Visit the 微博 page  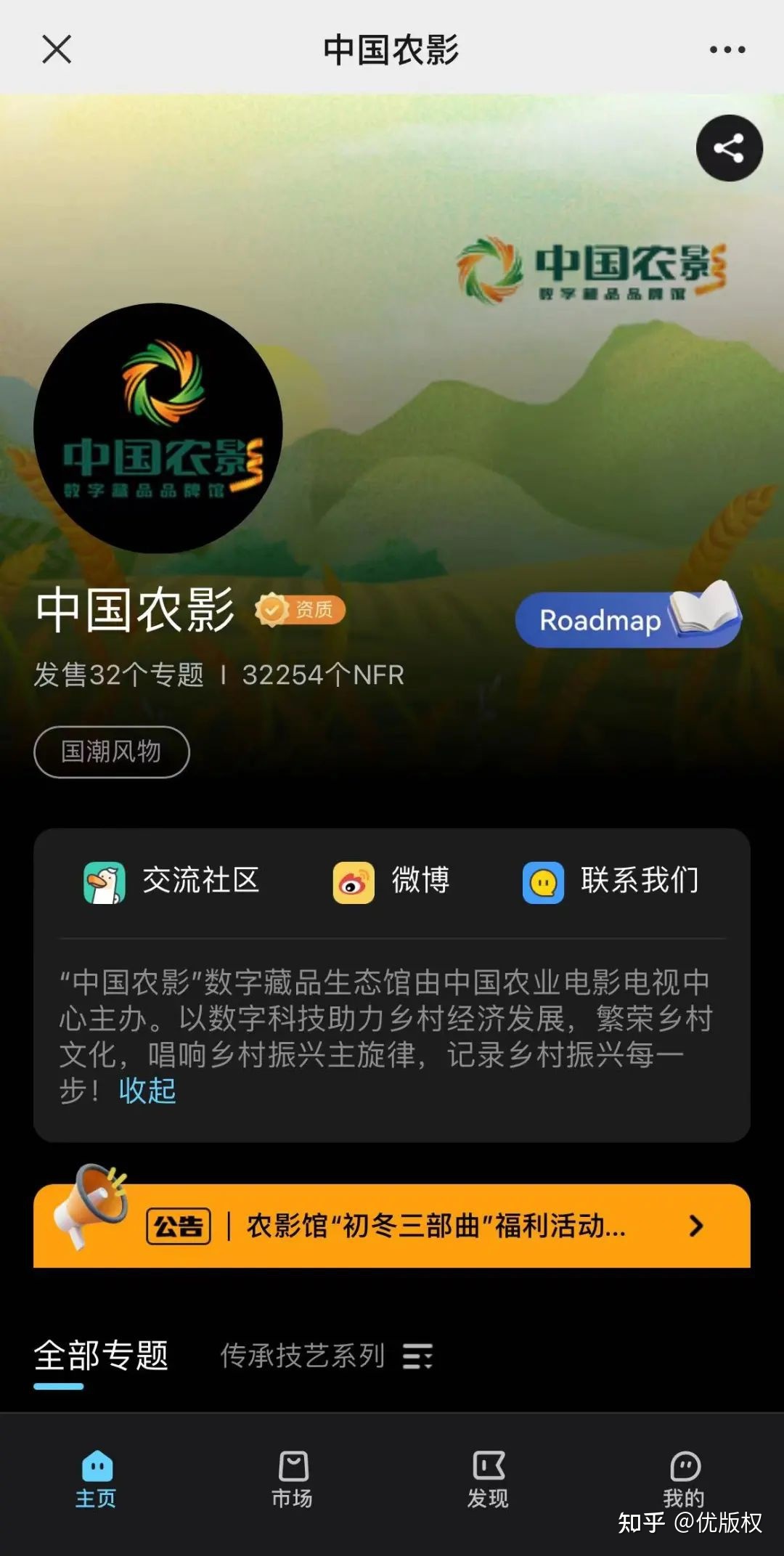pyautogui.click(x=391, y=881)
